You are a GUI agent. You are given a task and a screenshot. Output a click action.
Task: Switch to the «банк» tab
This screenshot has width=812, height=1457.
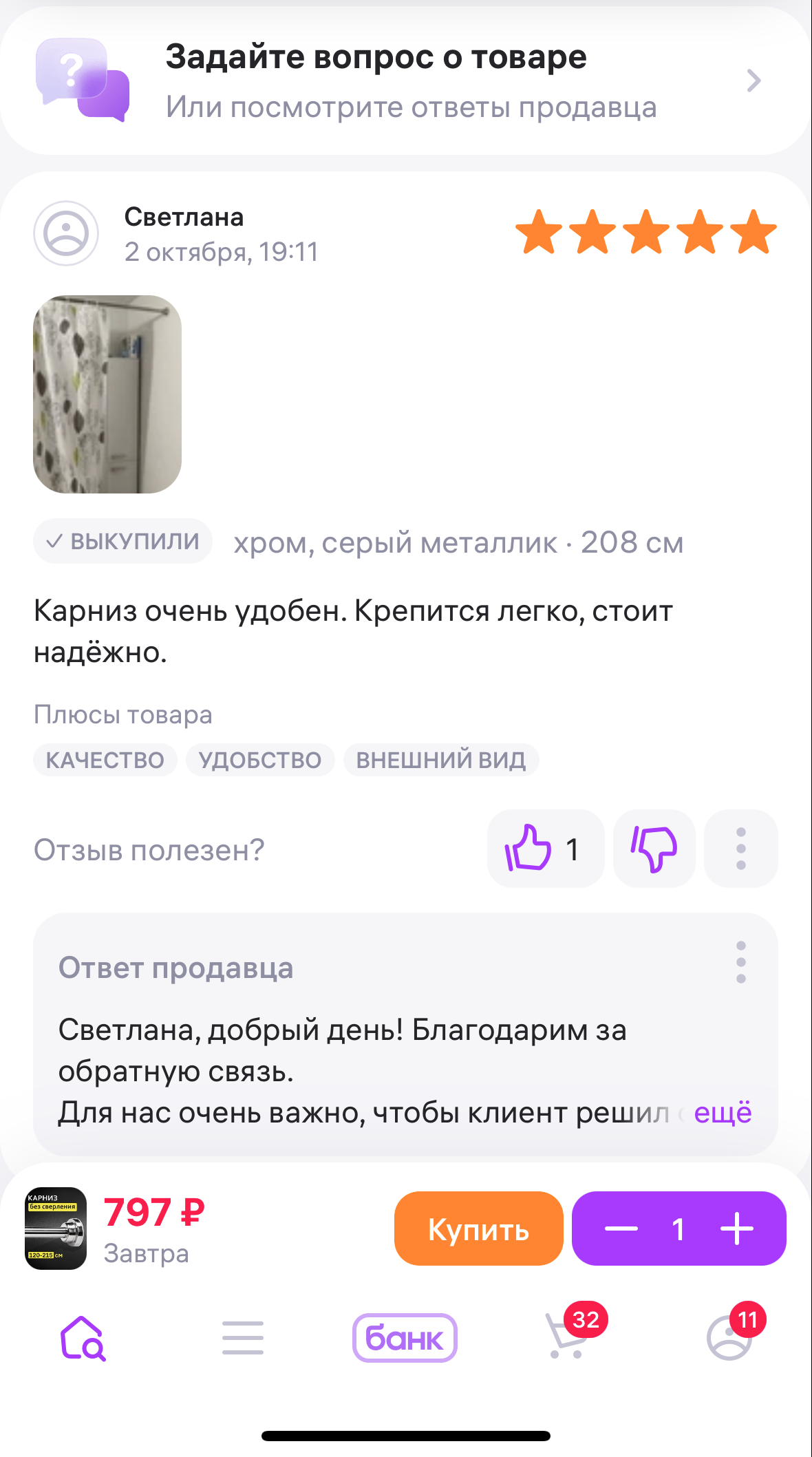click(x=405, y=1338)
